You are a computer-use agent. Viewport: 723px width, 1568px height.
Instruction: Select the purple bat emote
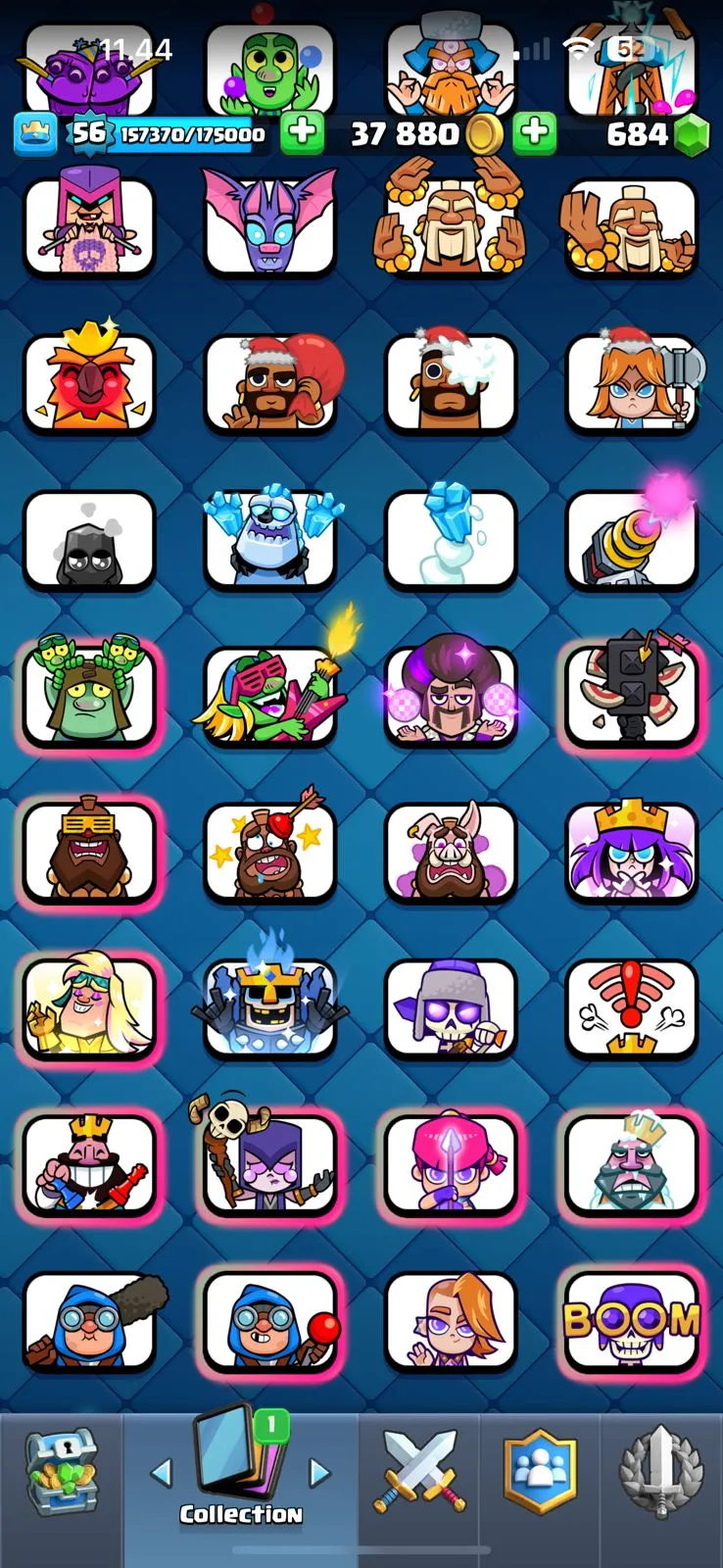tap(269, 225)
